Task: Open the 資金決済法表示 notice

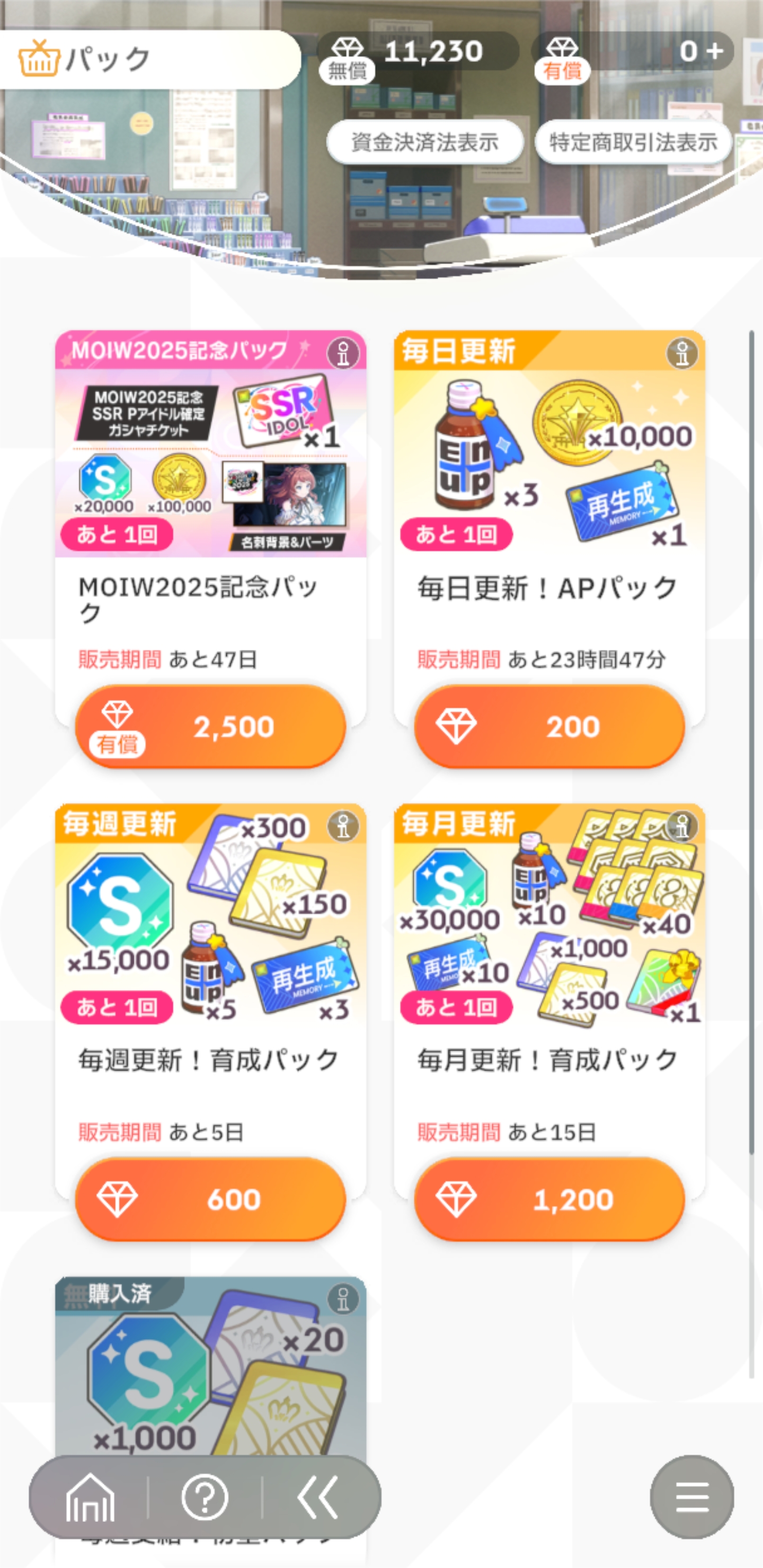Action: coord(425,142)
